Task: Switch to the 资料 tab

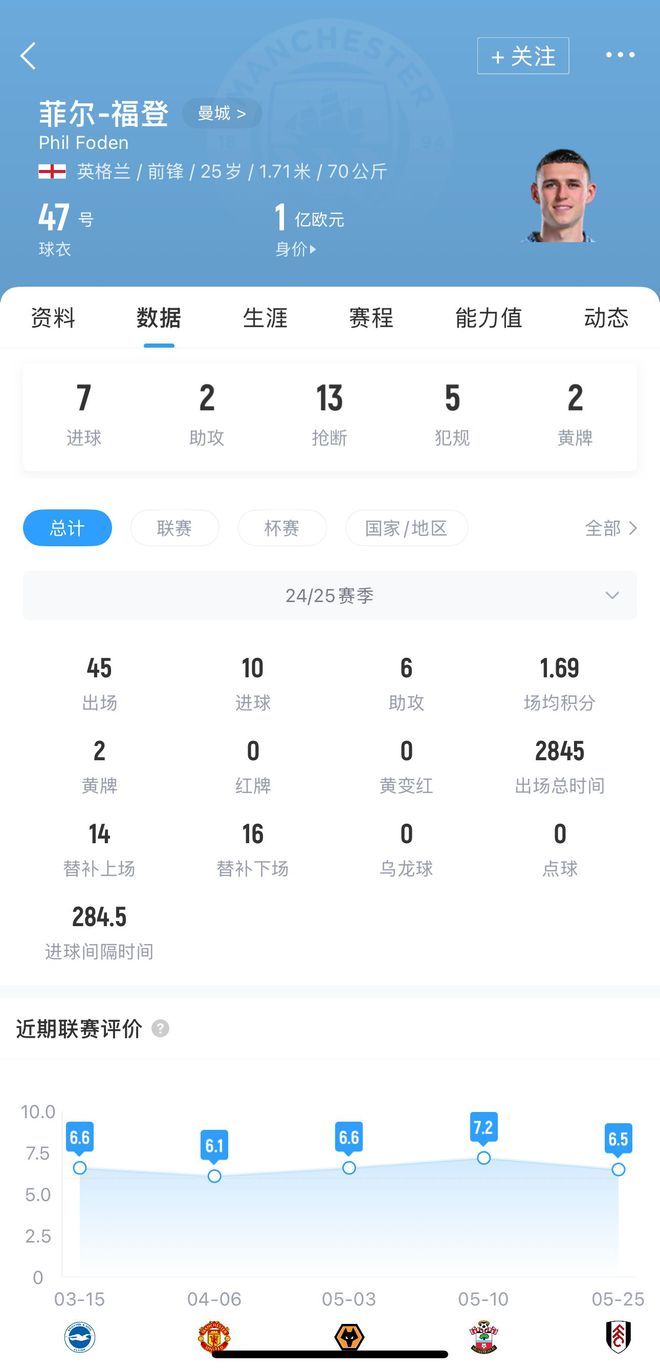Action: point(53,318)
